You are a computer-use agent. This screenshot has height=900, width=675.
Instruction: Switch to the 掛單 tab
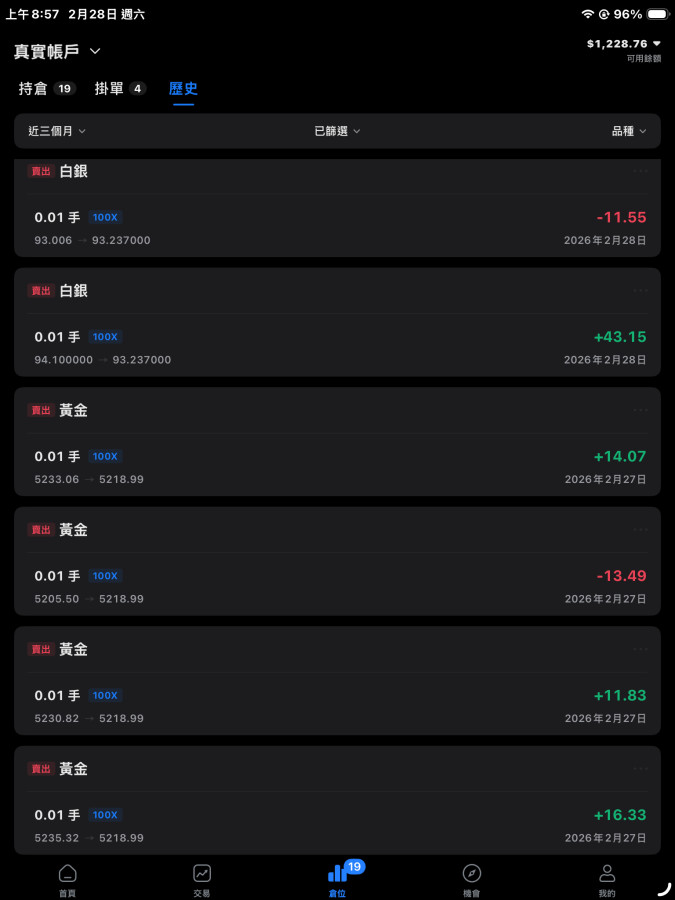pyautogui.click(x=120, y=89)
